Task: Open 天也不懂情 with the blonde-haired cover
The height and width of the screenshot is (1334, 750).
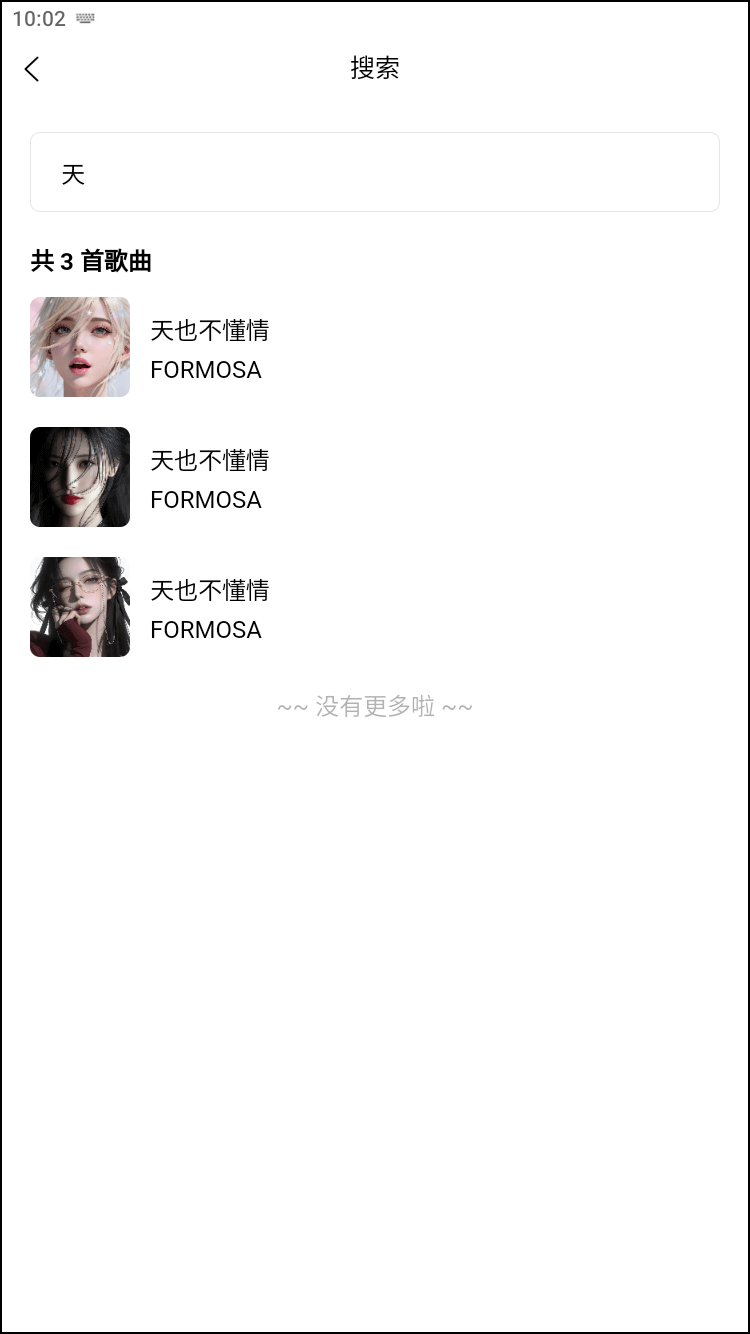Action: [x=209, y=348]
